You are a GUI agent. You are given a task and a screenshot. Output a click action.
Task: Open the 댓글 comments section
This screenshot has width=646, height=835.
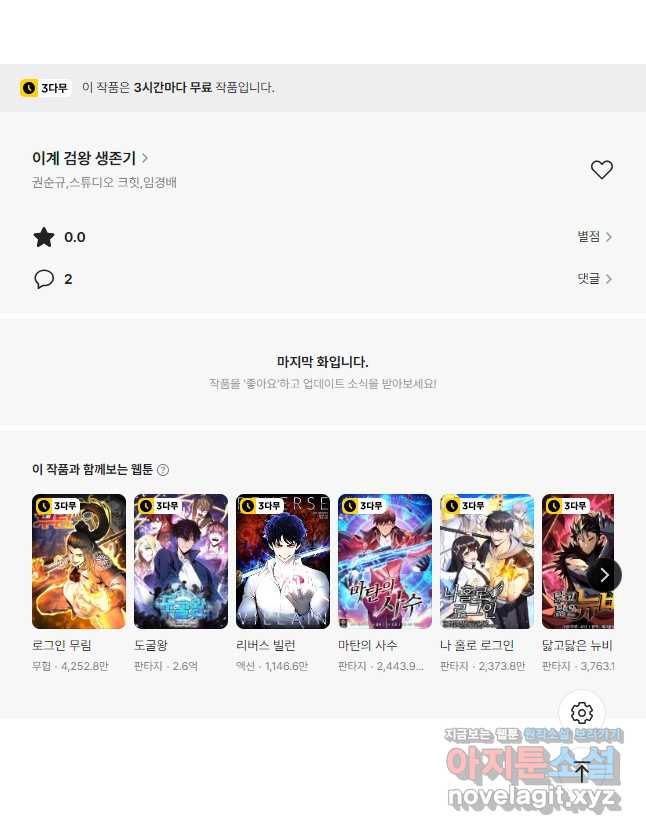click(x=594, y=279)
